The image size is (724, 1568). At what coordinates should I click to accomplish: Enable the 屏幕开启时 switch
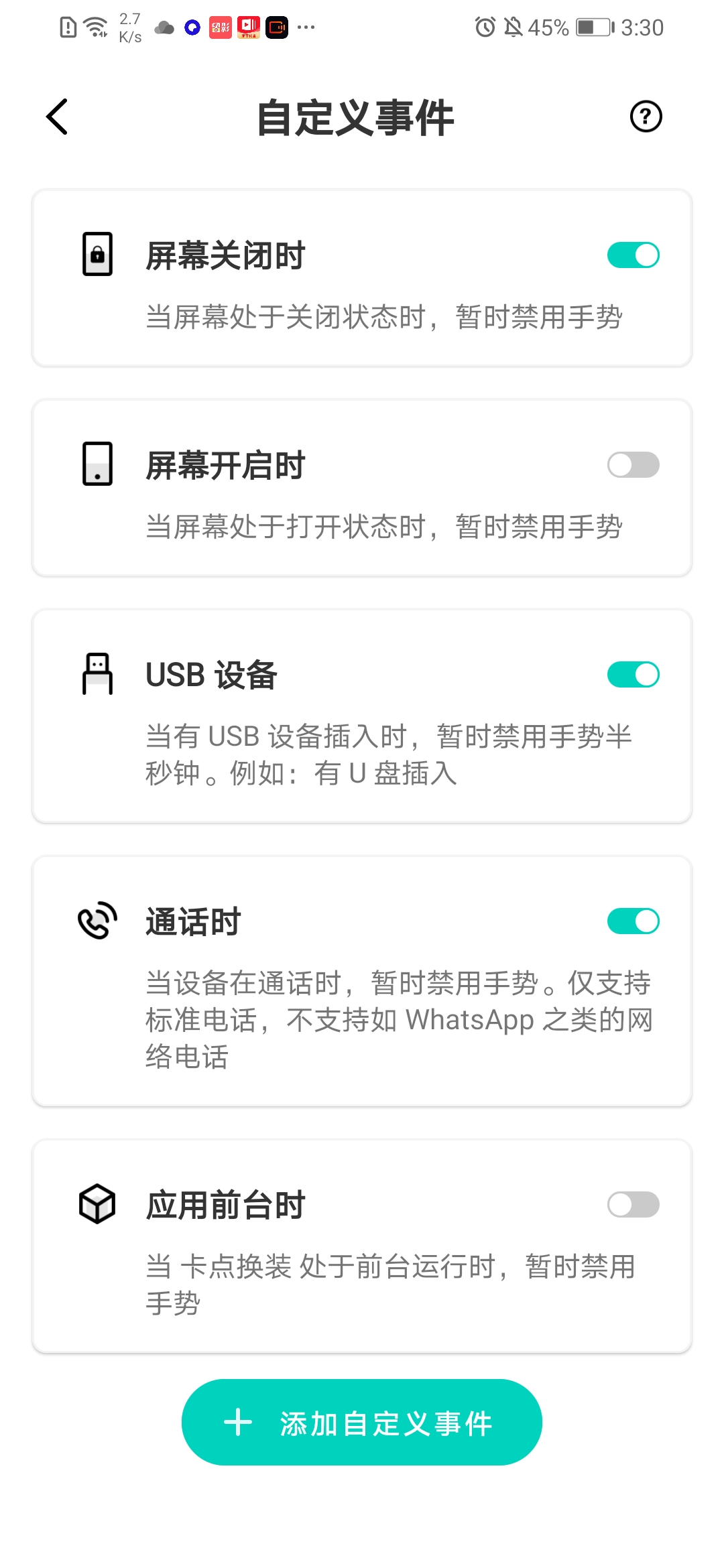633,465
